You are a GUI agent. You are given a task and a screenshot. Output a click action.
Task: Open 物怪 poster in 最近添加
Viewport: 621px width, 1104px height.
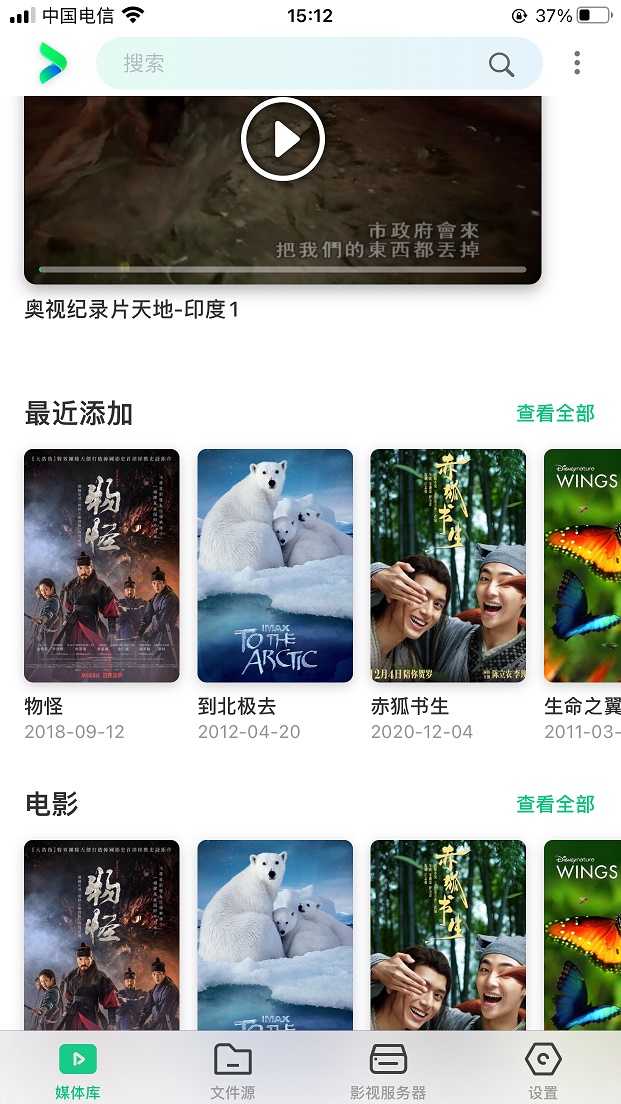[102, 566]
